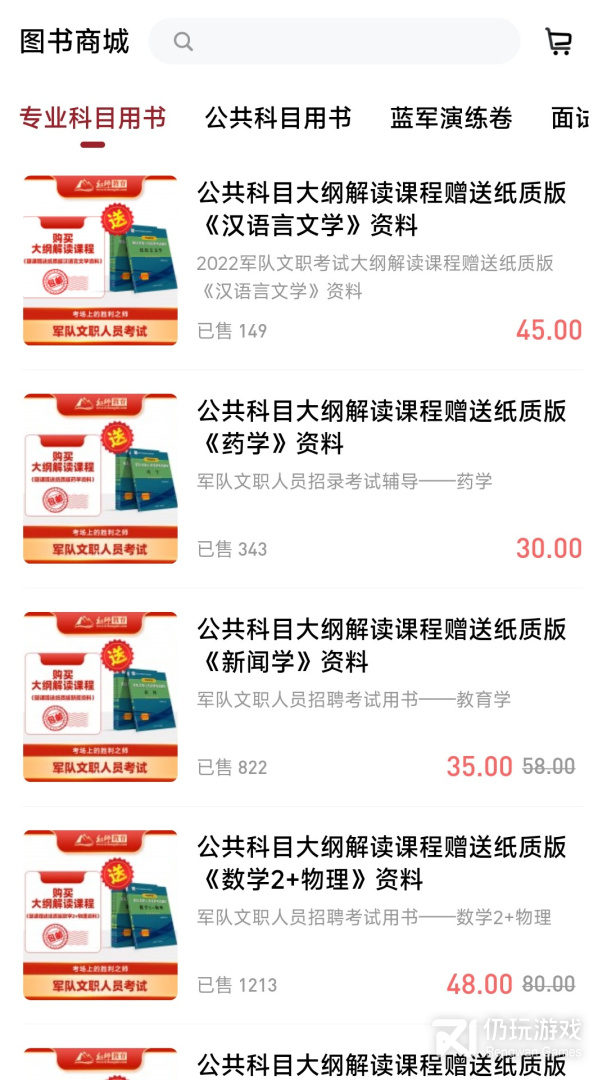Viewport: 607px width, 1080px height.
Task: Open the 《药学》资料 product
Action: [x=381, y=426]
